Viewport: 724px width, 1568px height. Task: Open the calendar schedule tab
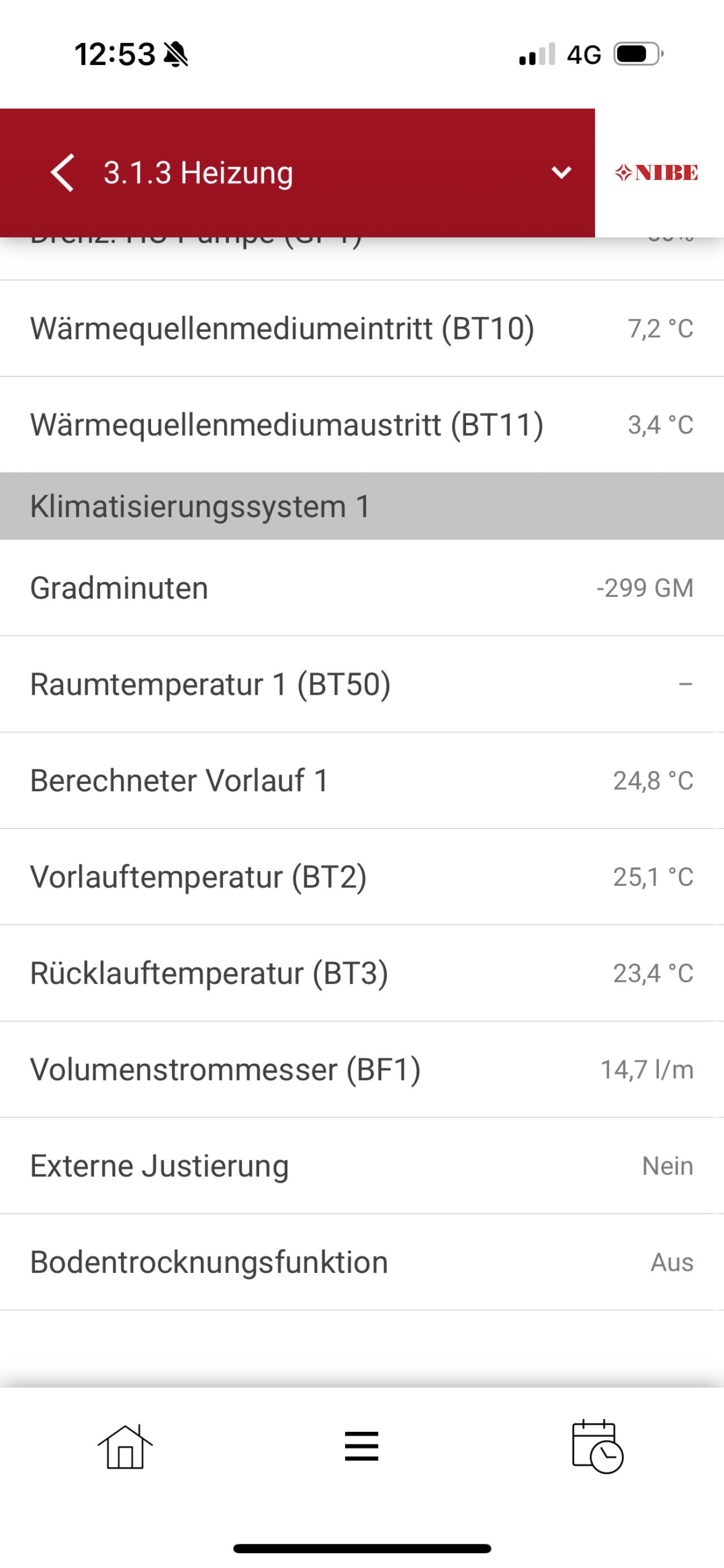pos(597,1447)
